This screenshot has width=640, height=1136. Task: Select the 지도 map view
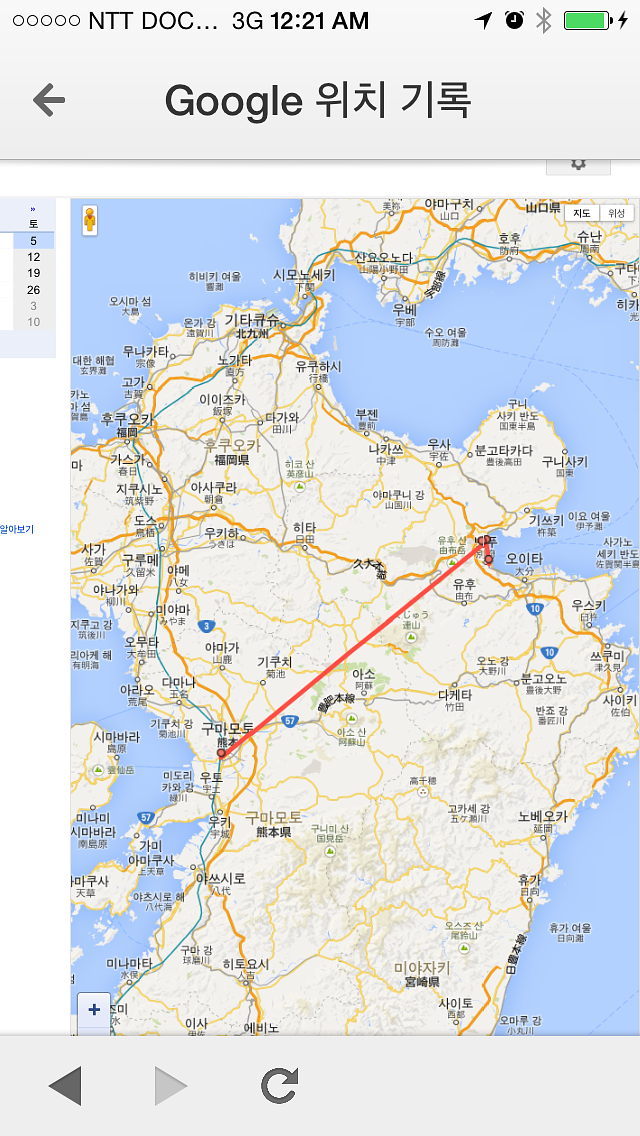[x=582, y=213]
